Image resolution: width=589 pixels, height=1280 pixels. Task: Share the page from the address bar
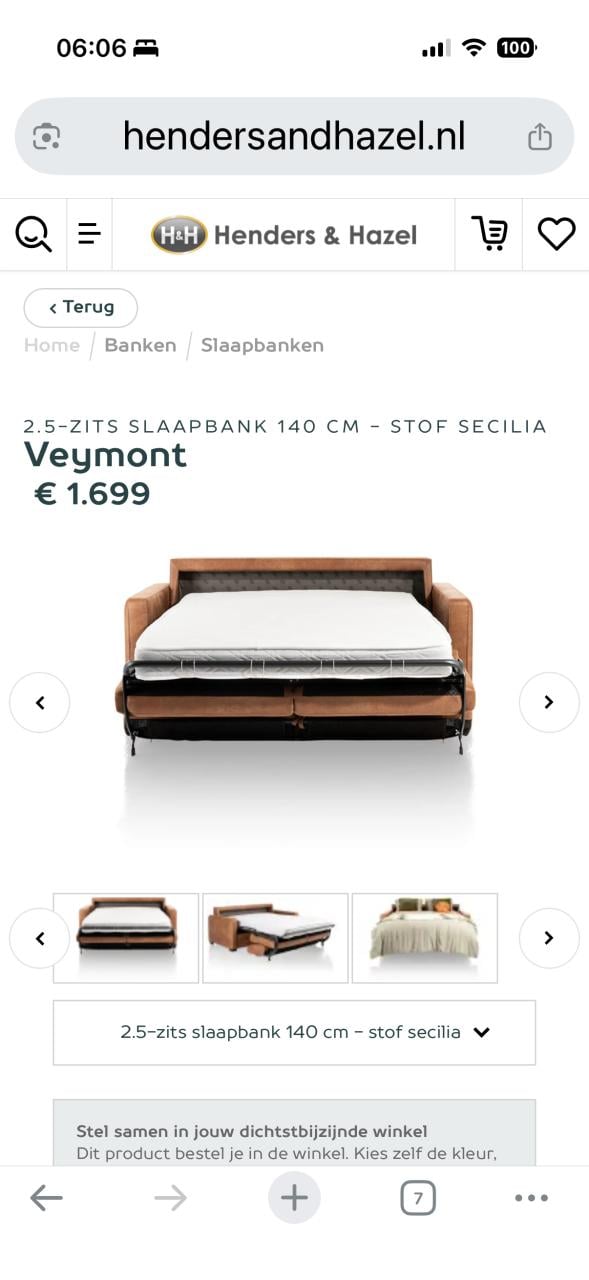tap(540, 136)
